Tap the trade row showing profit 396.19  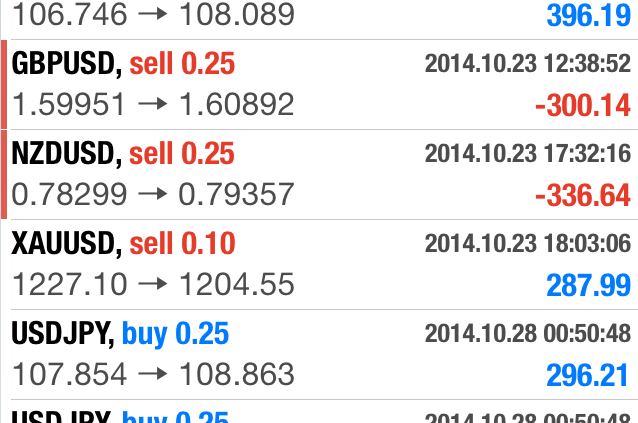(x=320, y=18)
